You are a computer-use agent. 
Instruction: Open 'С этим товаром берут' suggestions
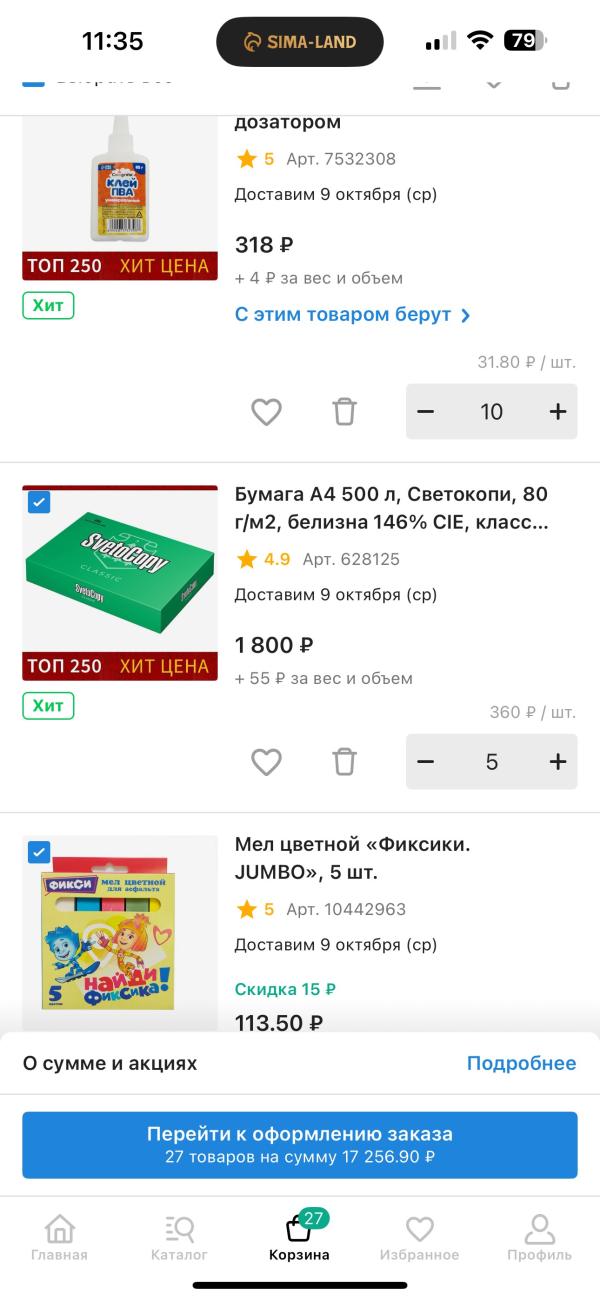coord(352,315)
